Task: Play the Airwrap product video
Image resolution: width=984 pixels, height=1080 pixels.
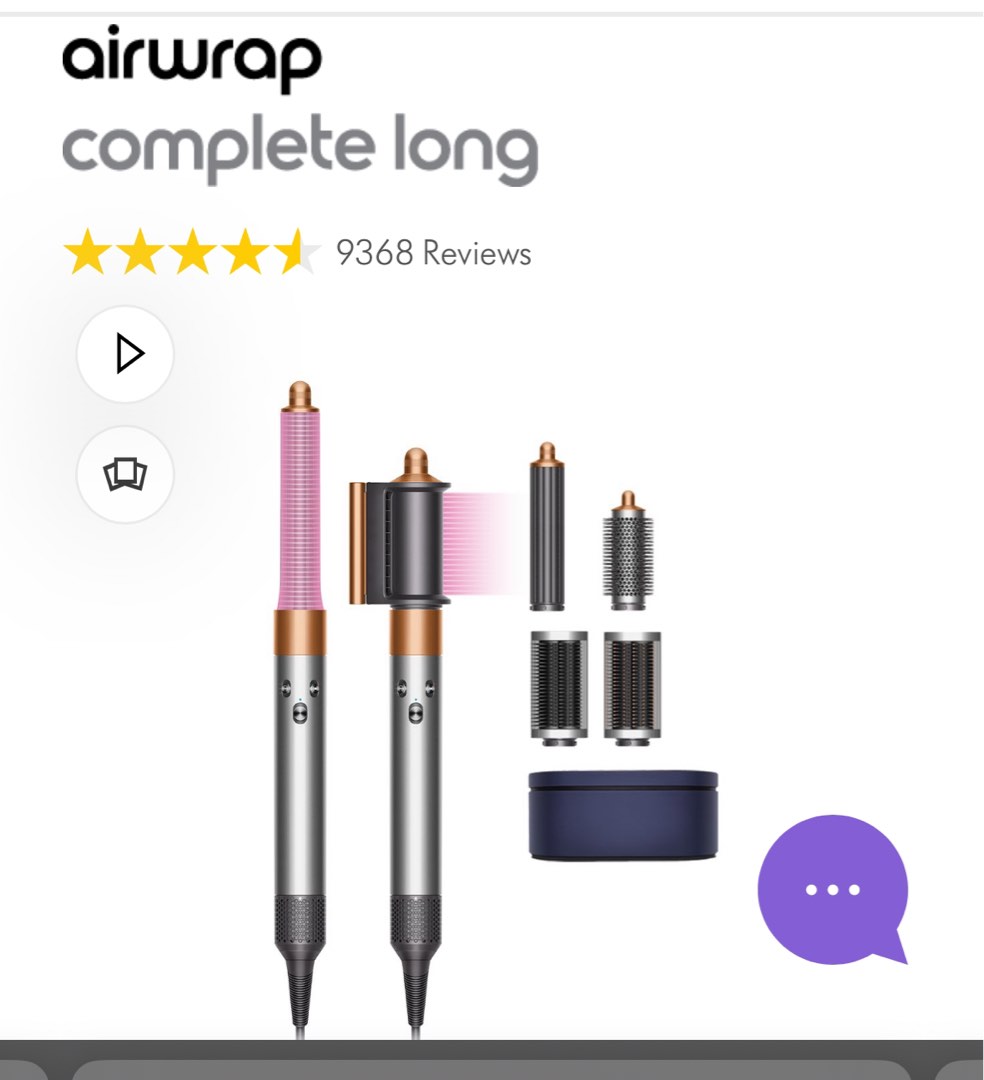Action: pos(126,354)
